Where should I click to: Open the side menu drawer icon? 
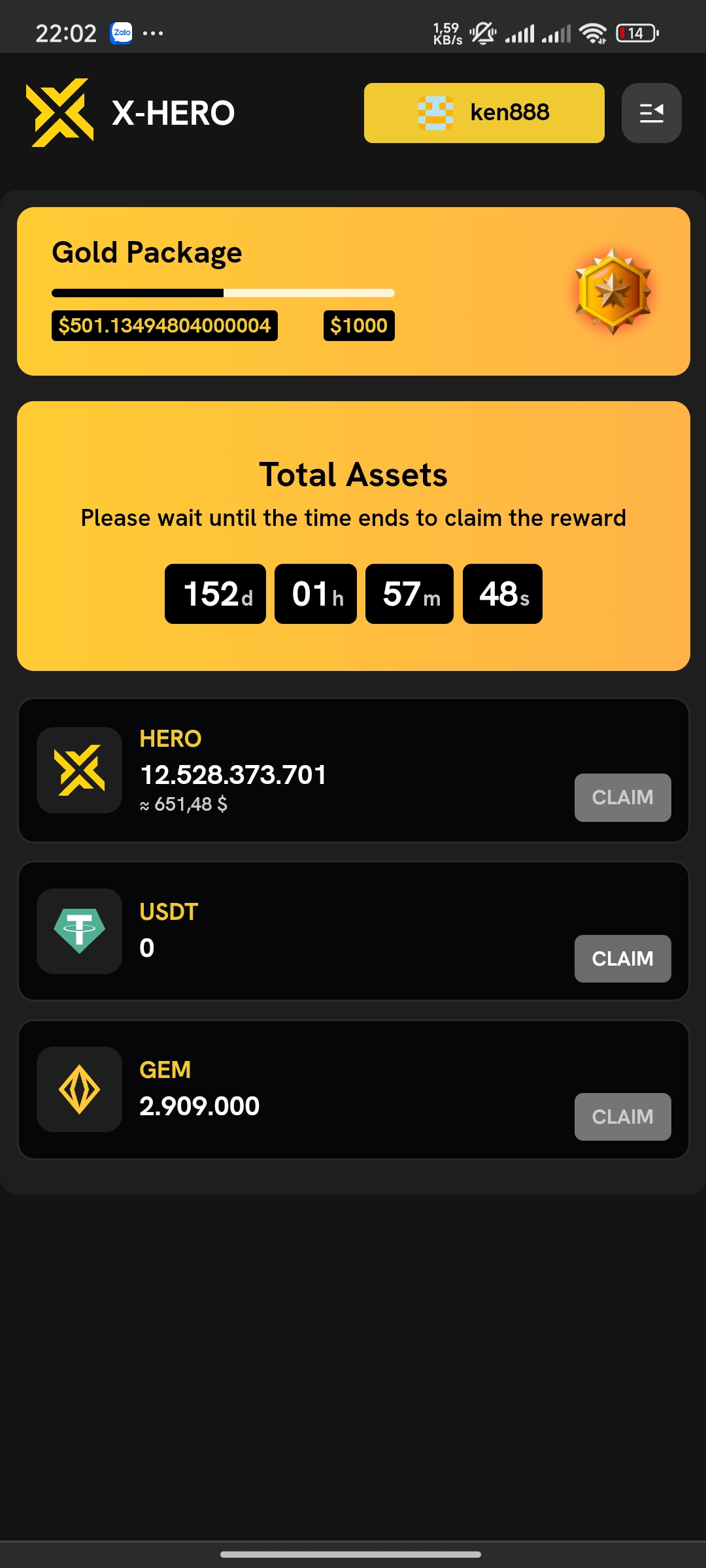651,112
